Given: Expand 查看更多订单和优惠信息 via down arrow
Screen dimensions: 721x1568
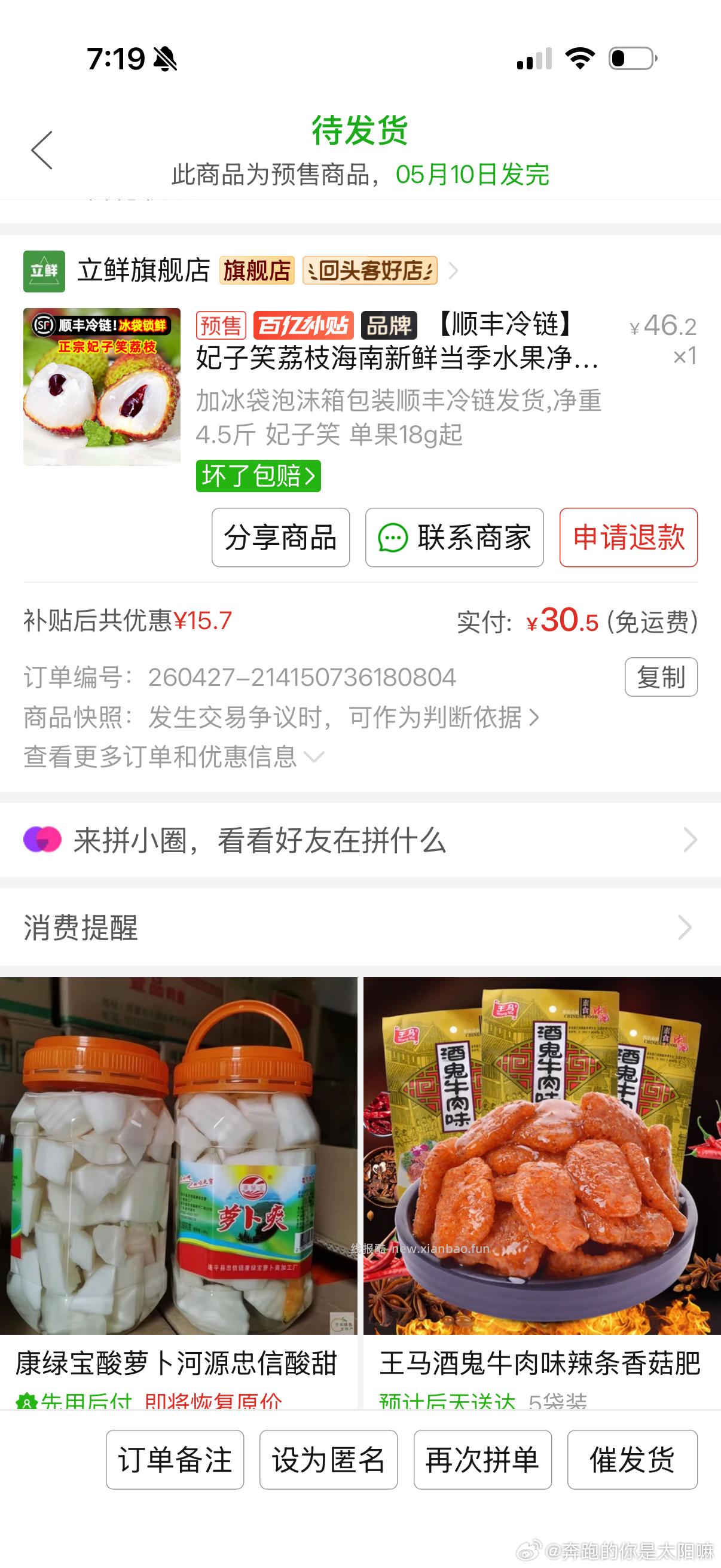Looking at the screenshot, I should [313, 758].
